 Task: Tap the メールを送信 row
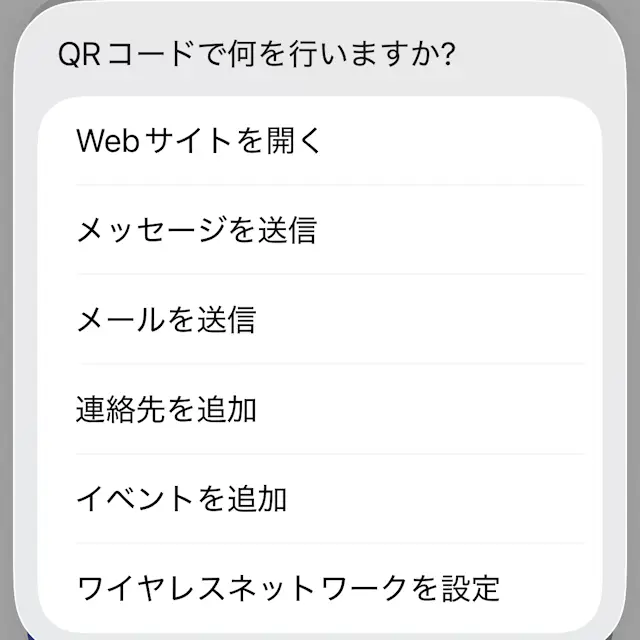167,320
